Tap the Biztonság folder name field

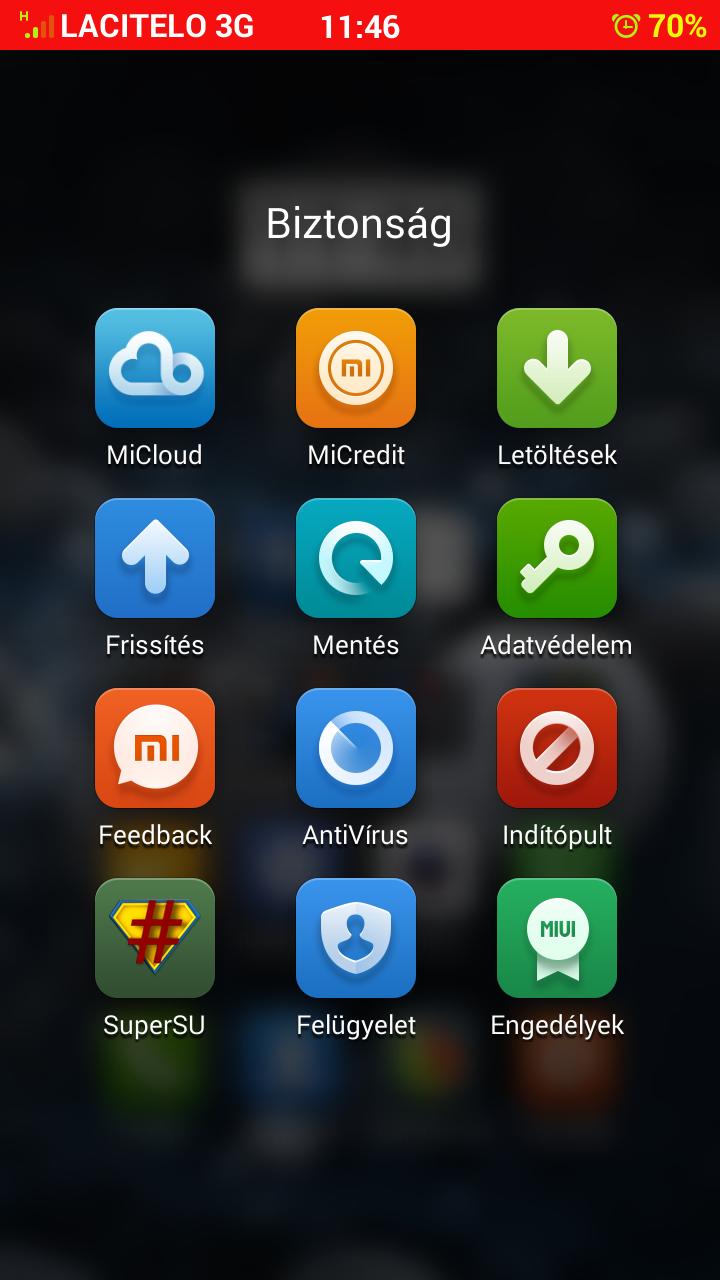(360, 225)
